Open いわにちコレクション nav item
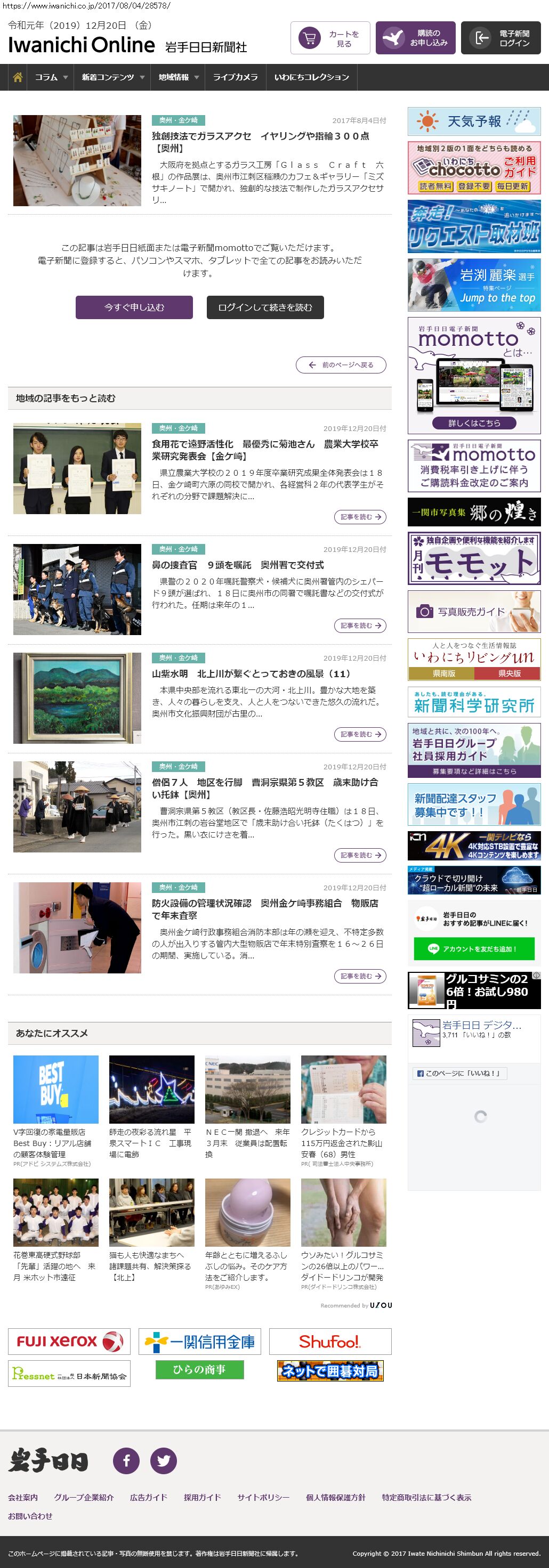The image size is (549, 1568). coord(311,77)
